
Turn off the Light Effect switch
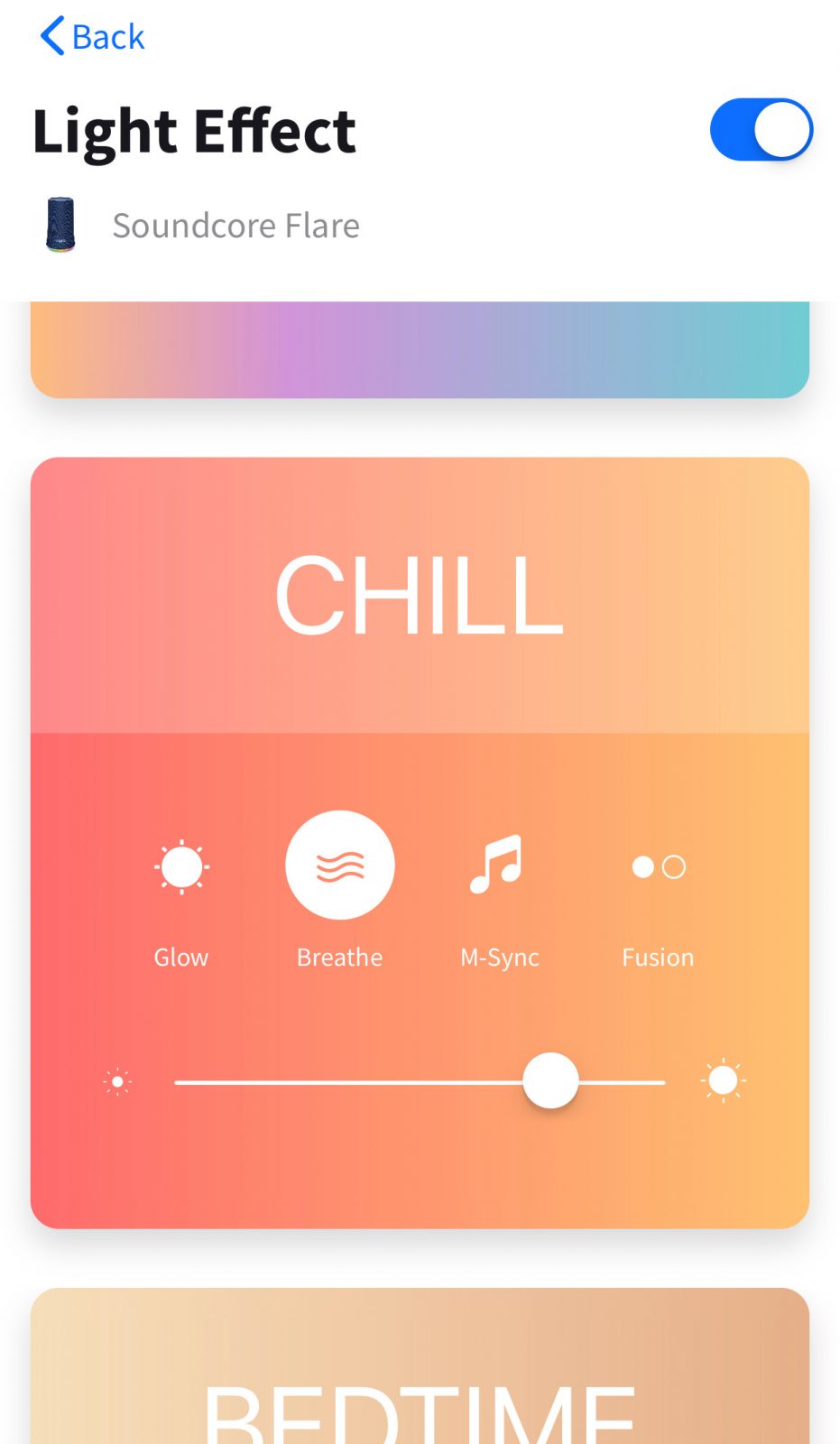[x=761, y=130]
